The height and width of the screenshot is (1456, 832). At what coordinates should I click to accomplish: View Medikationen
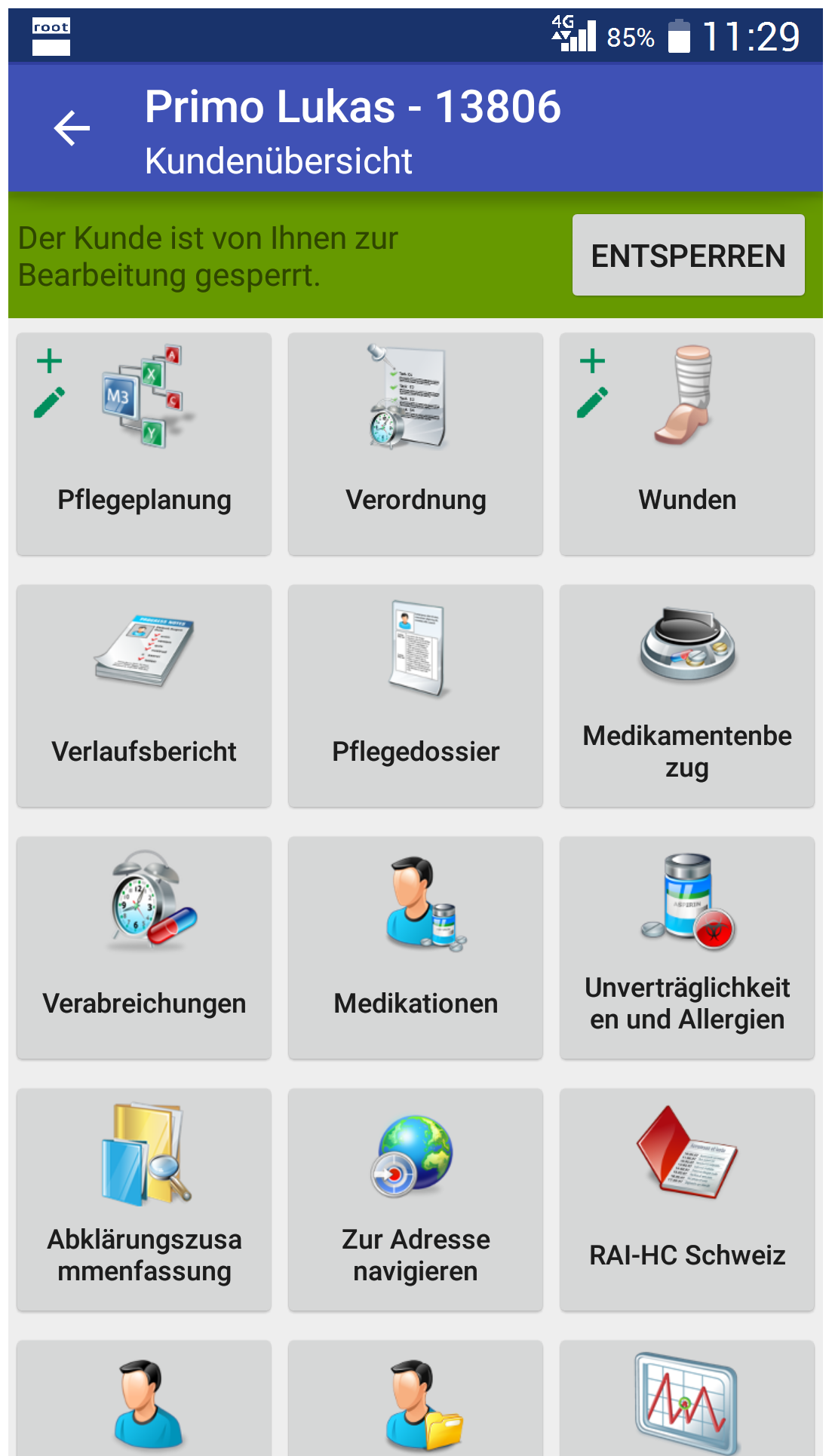(416, 948)
